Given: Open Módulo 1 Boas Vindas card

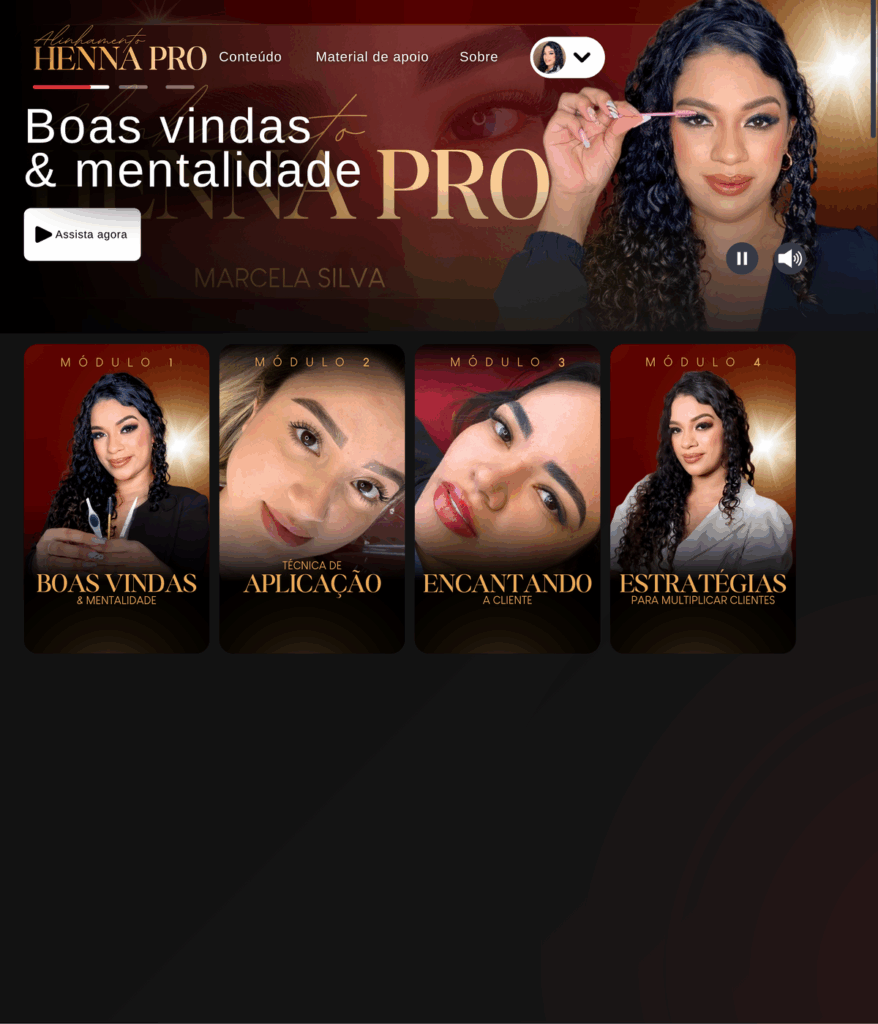Looking at the screenshot, I should pyautogui.click(x=117, y=499).
